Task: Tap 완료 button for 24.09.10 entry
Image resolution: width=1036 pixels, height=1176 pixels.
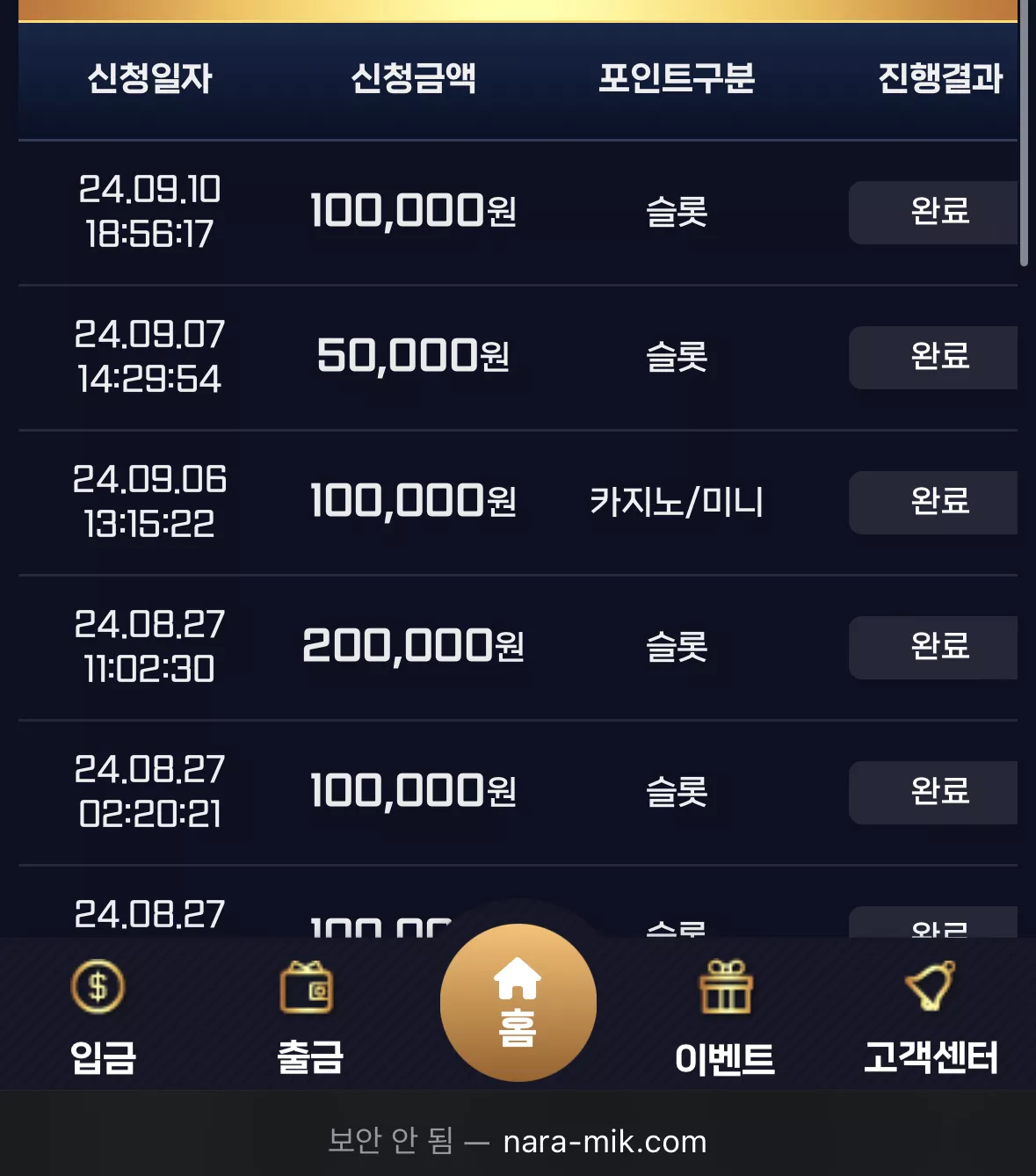Action: (x=933, y=212)
